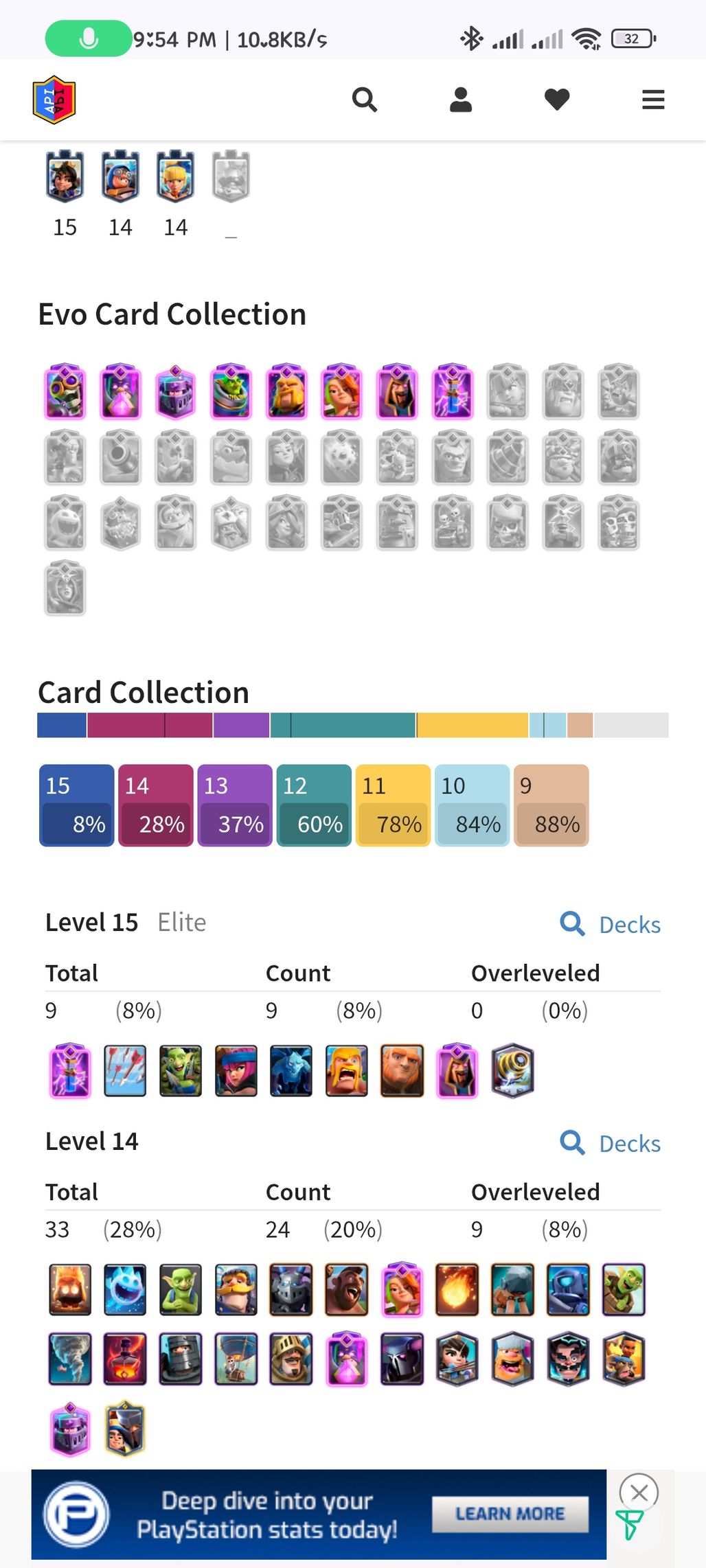
Task: Open favorites heart icon
Action: (557, 100)
